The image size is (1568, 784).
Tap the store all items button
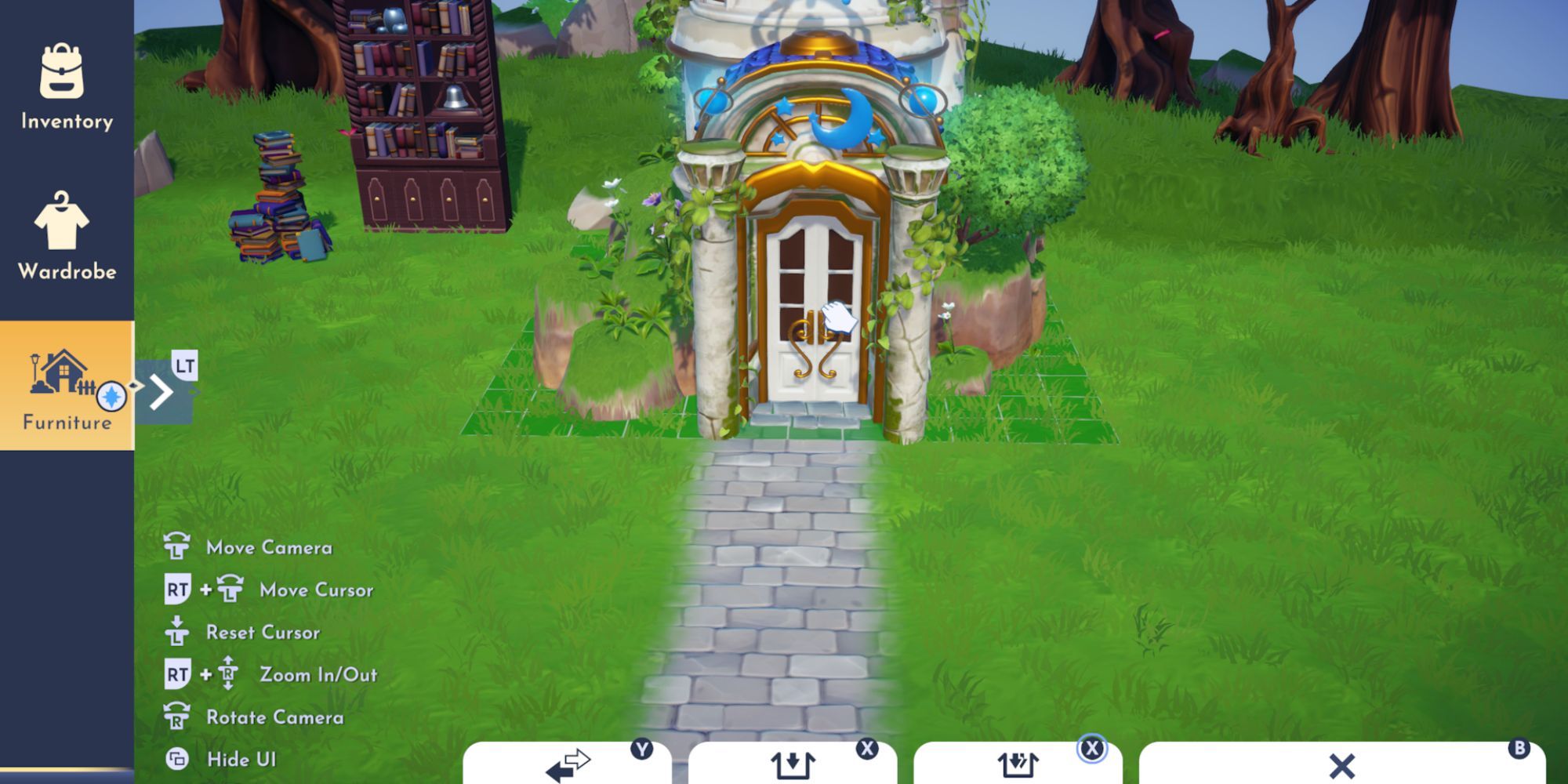[x=1018, y=764]
